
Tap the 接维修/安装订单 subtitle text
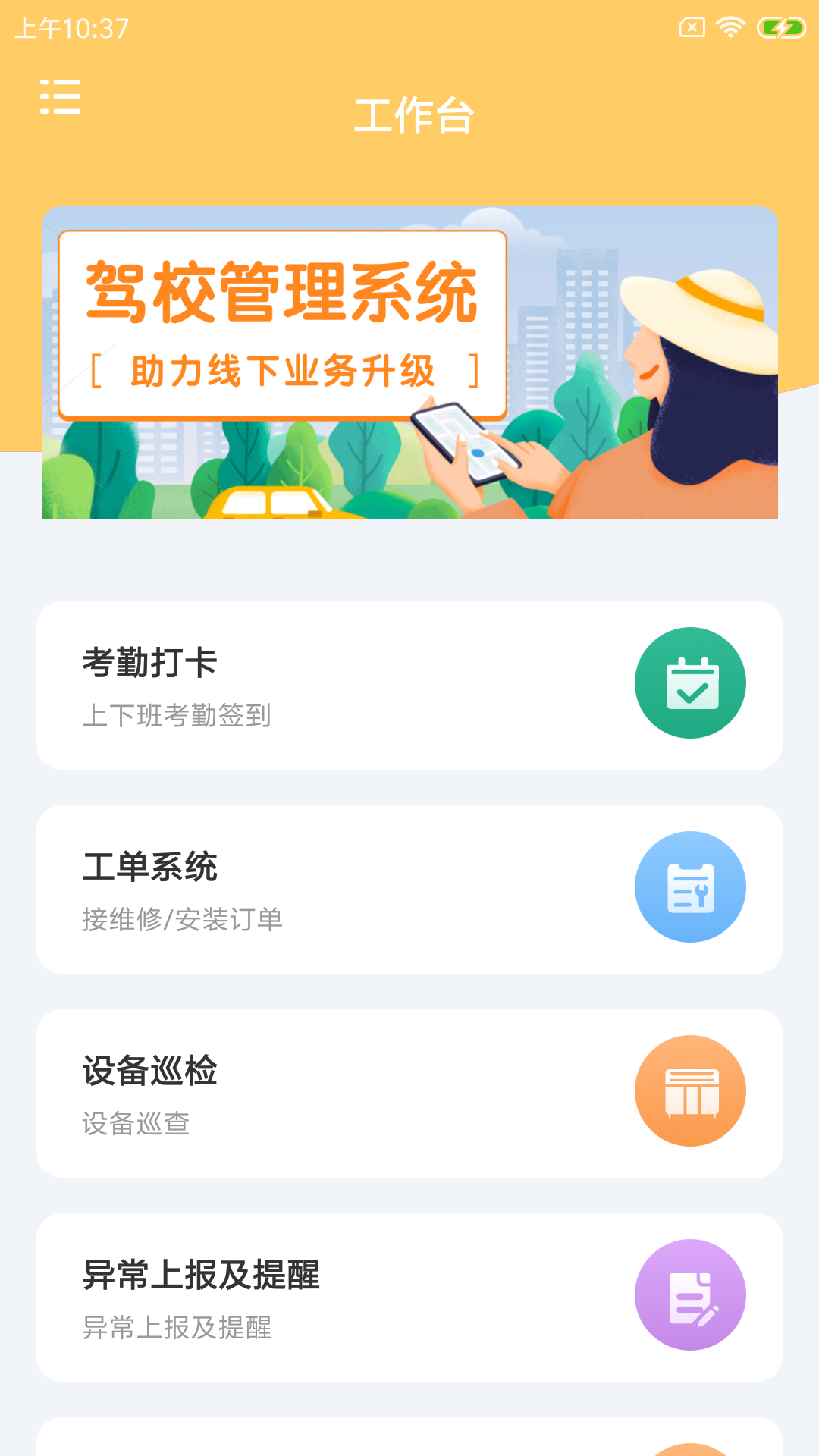[x=183, y=919]
